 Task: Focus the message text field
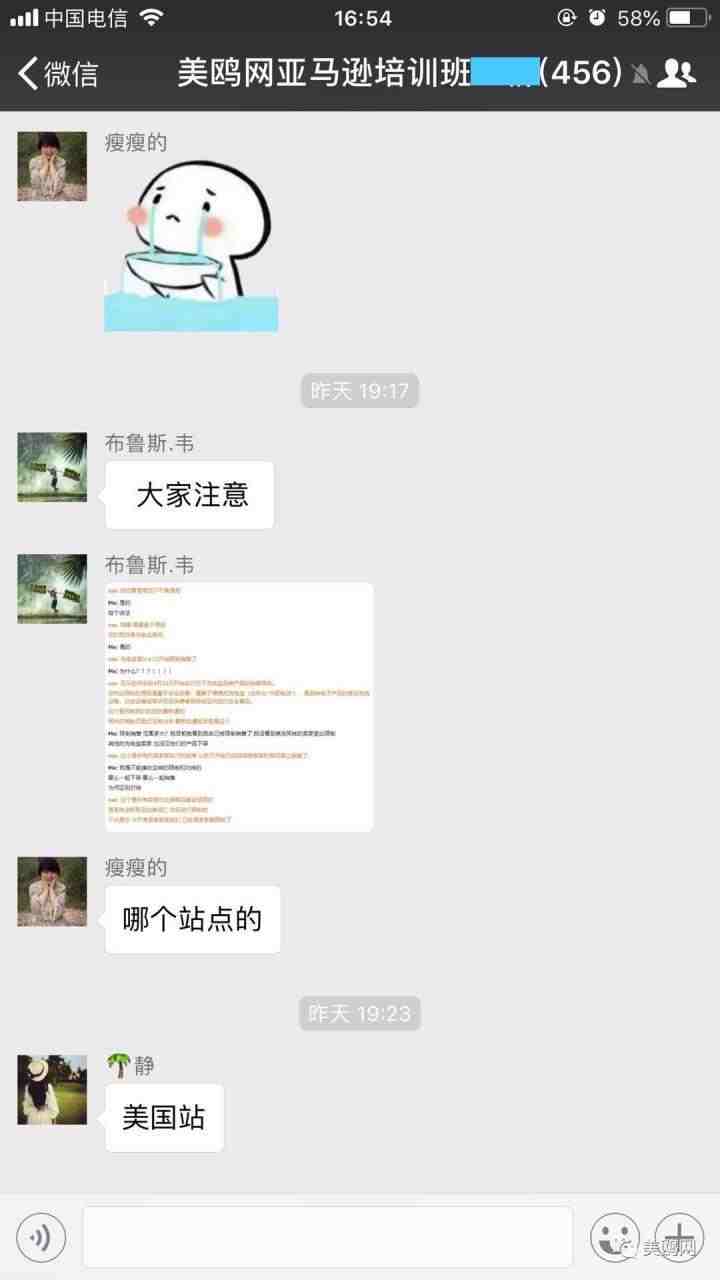(x=327, y=1238)
